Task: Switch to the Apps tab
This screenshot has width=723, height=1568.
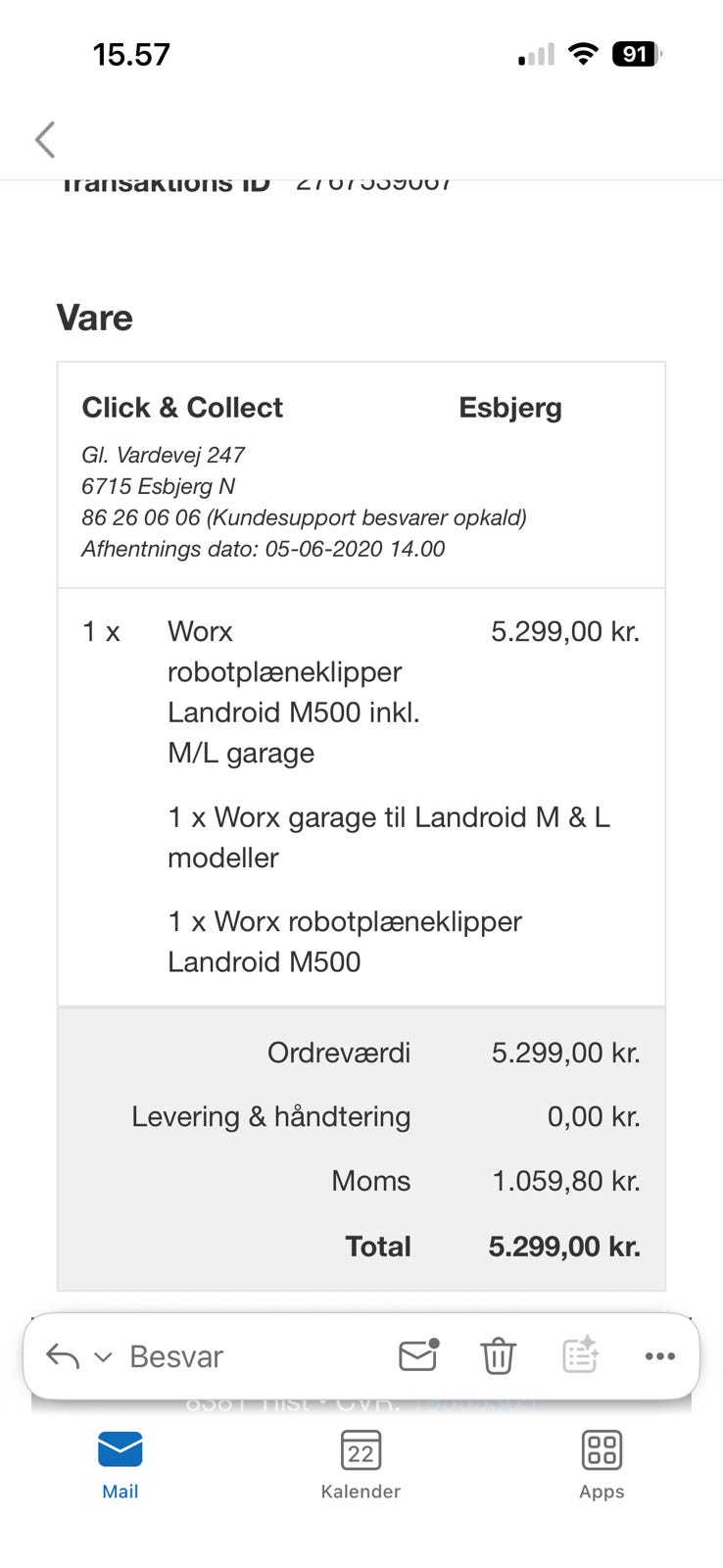Action: coord(602,1465)
